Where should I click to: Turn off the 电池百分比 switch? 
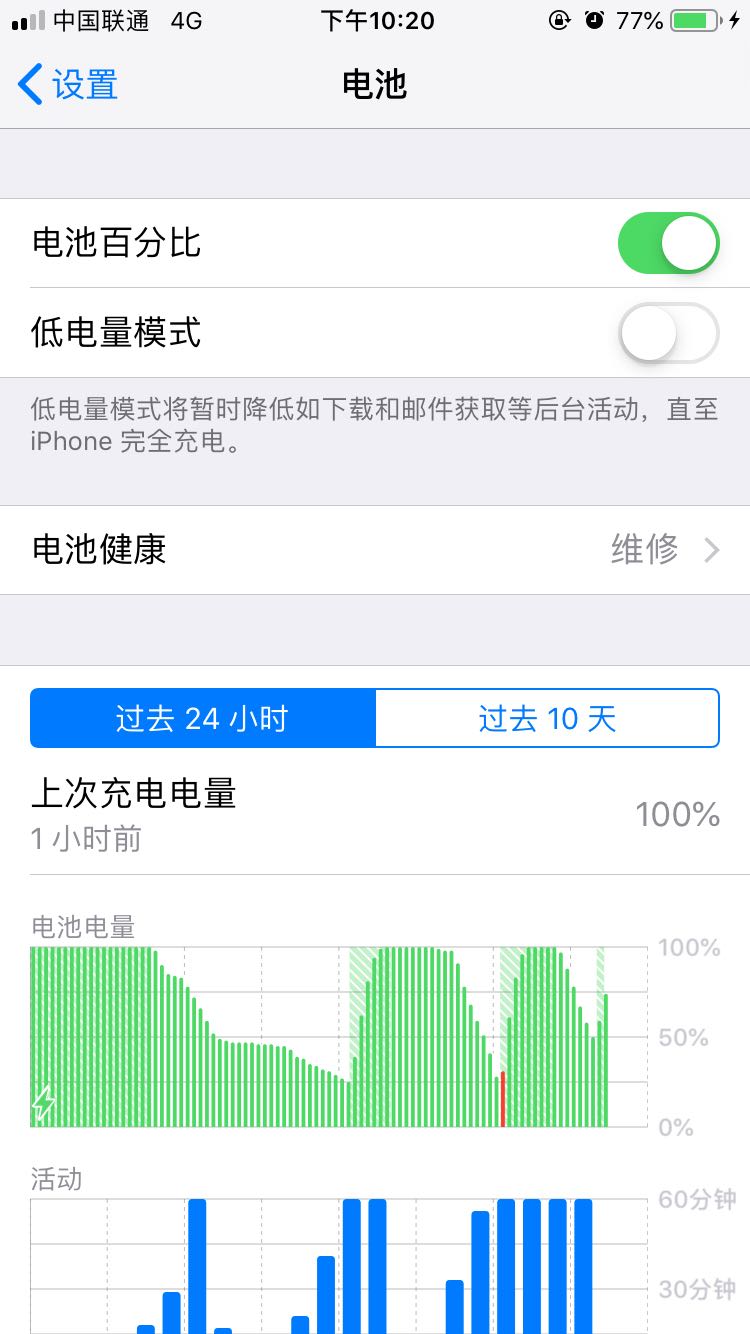[x=668, y=243]
